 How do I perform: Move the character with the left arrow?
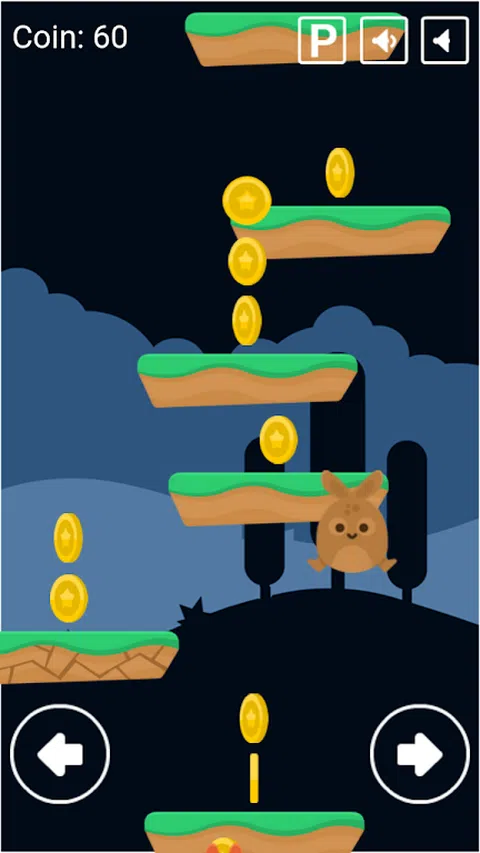coord(60,754)
